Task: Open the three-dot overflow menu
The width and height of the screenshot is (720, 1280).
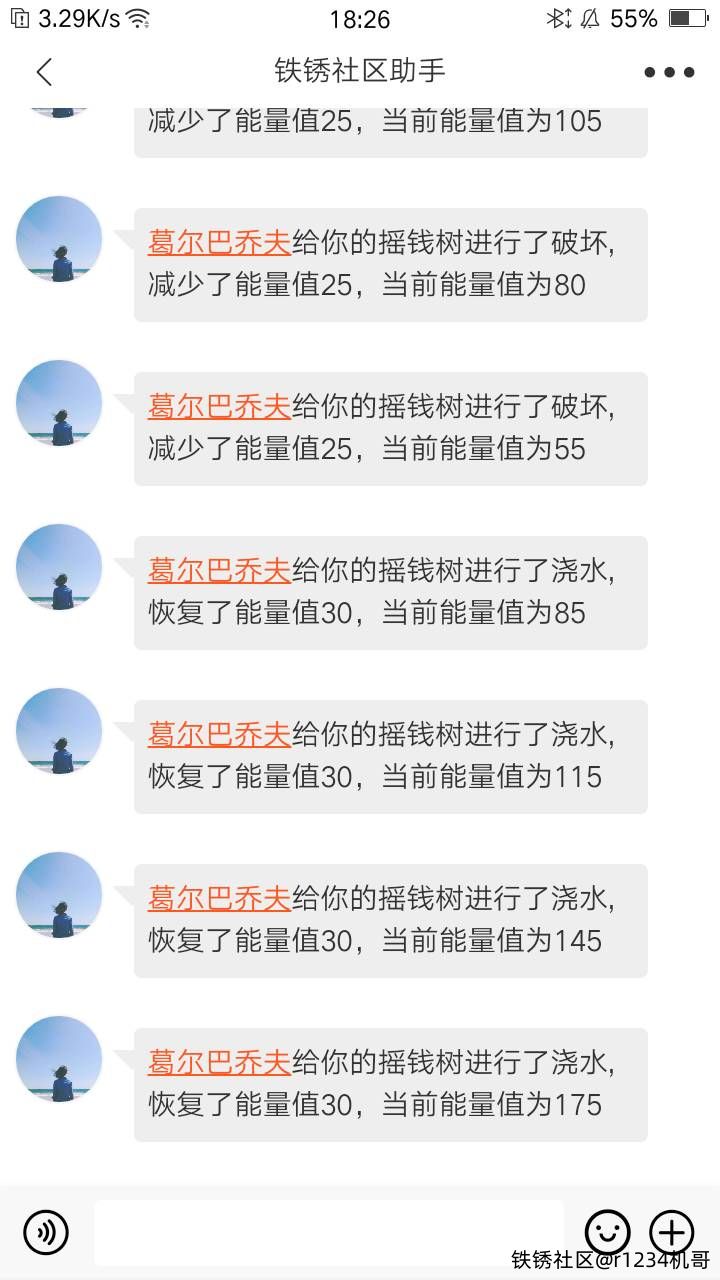Action: point(669,72)
